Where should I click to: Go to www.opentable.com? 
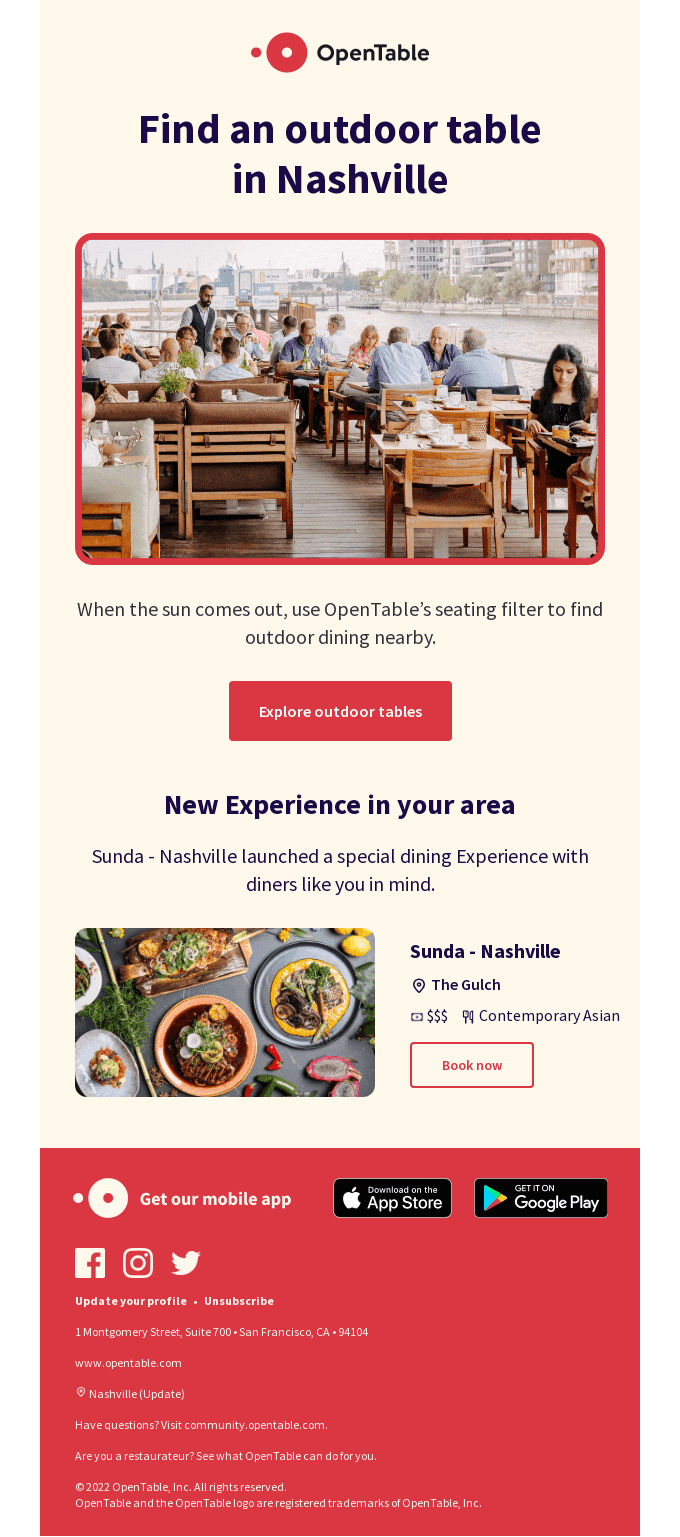[128, 1363]
